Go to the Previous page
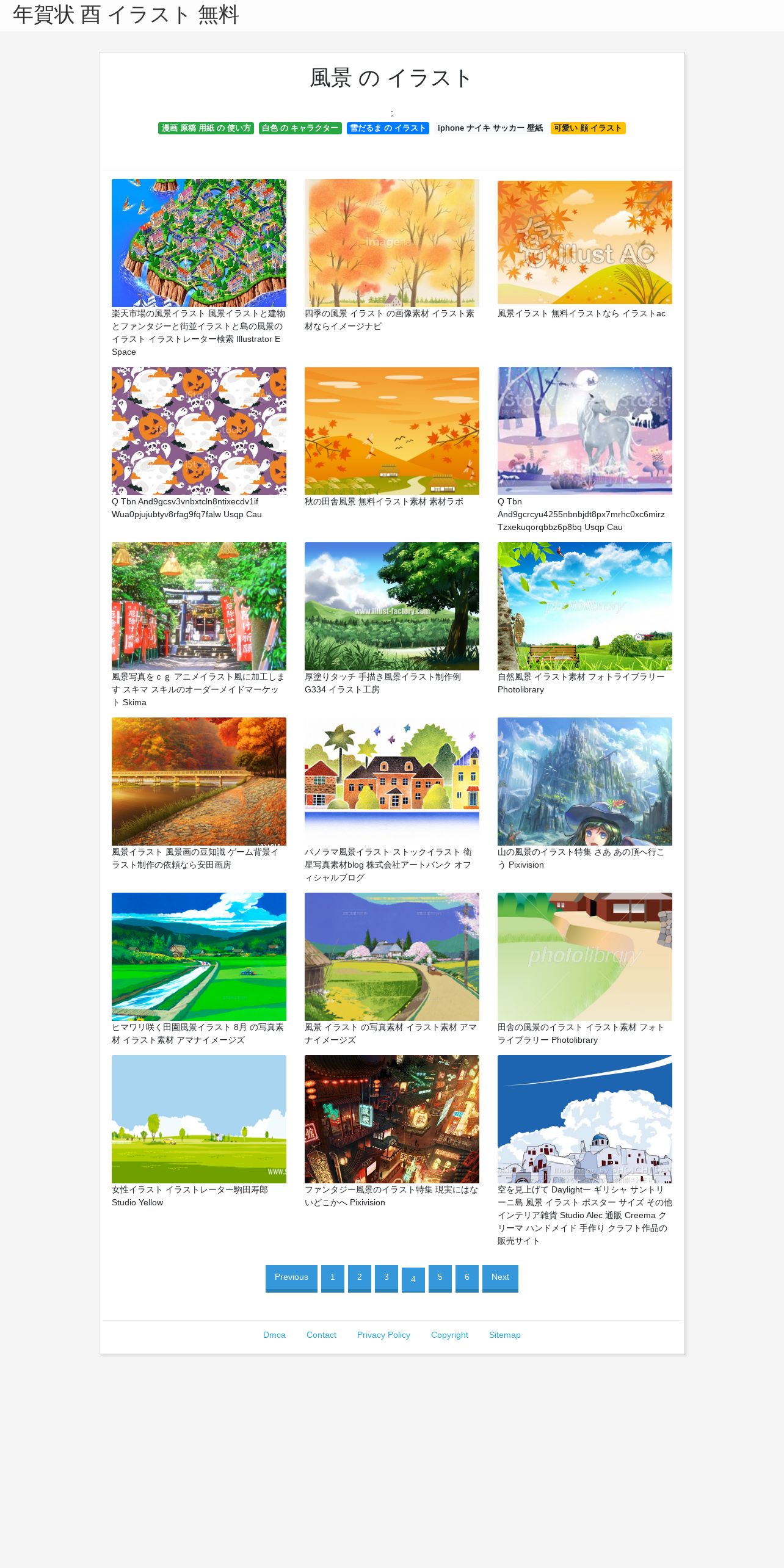The image size is (784, 1568). coord(291,1277)
